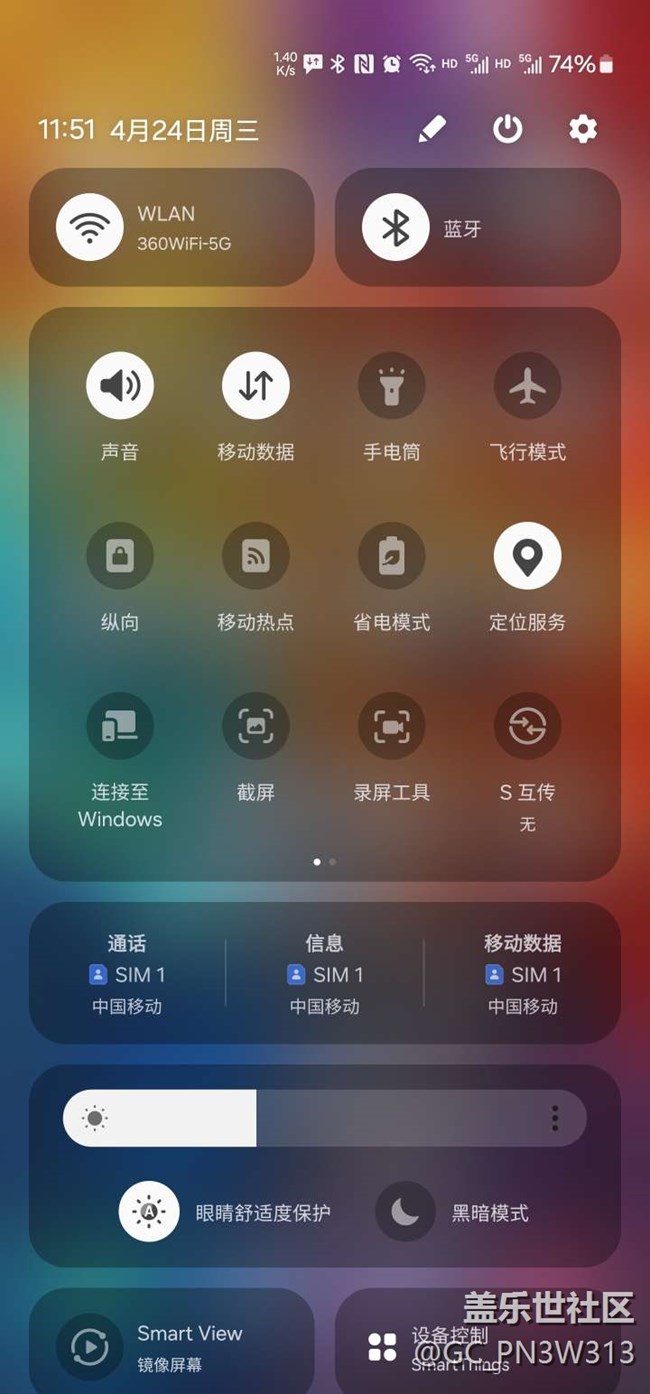Toggle WLAN 360WiFi-5G
The height and width of the screenshot is (1394, 650).
[x=171, y=227]
